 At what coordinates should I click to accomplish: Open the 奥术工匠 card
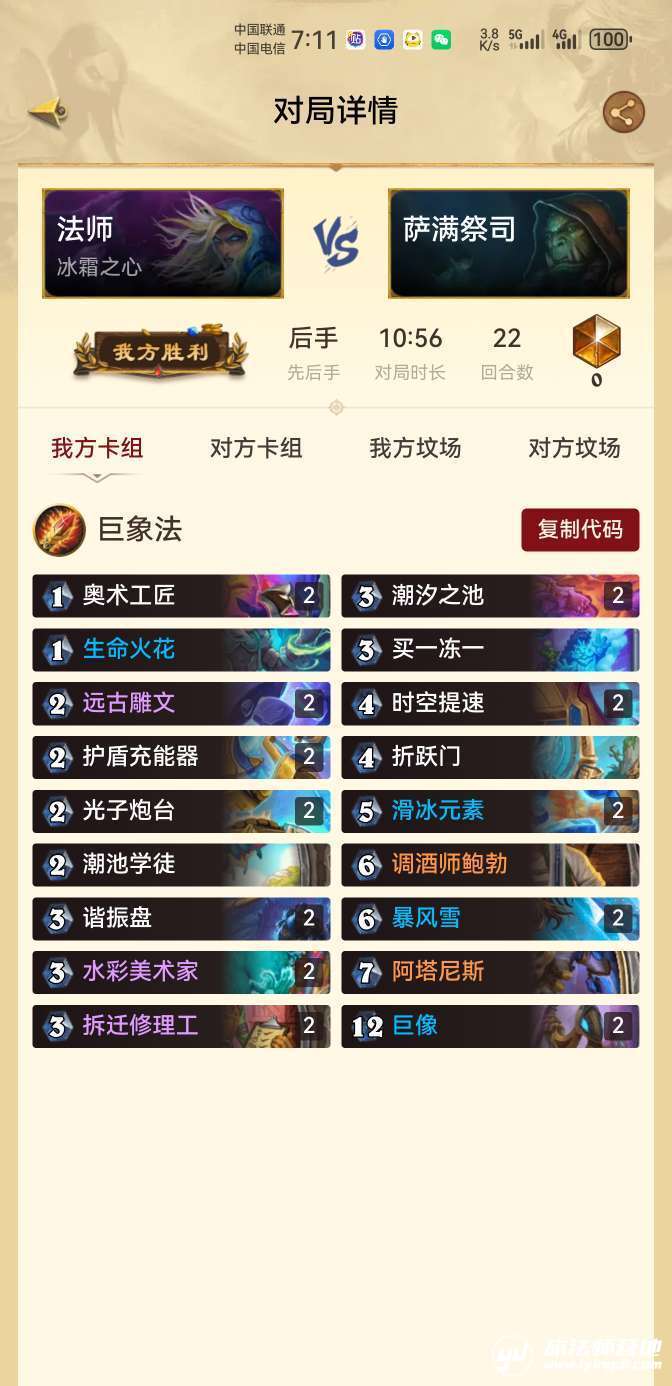tap(181, 596)
